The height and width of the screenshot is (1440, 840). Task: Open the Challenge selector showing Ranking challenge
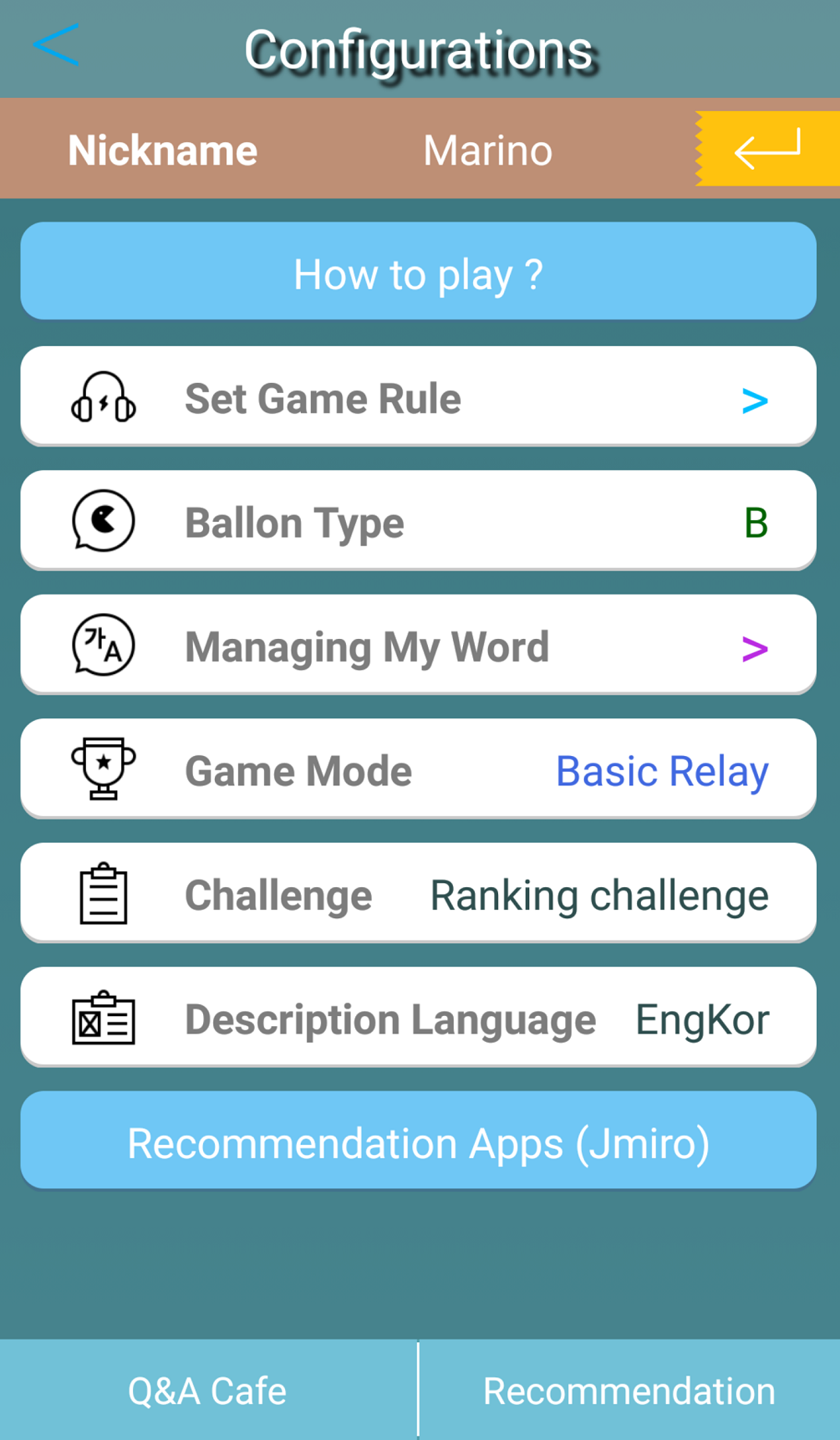pyautogui.click(x=598, y=894)
